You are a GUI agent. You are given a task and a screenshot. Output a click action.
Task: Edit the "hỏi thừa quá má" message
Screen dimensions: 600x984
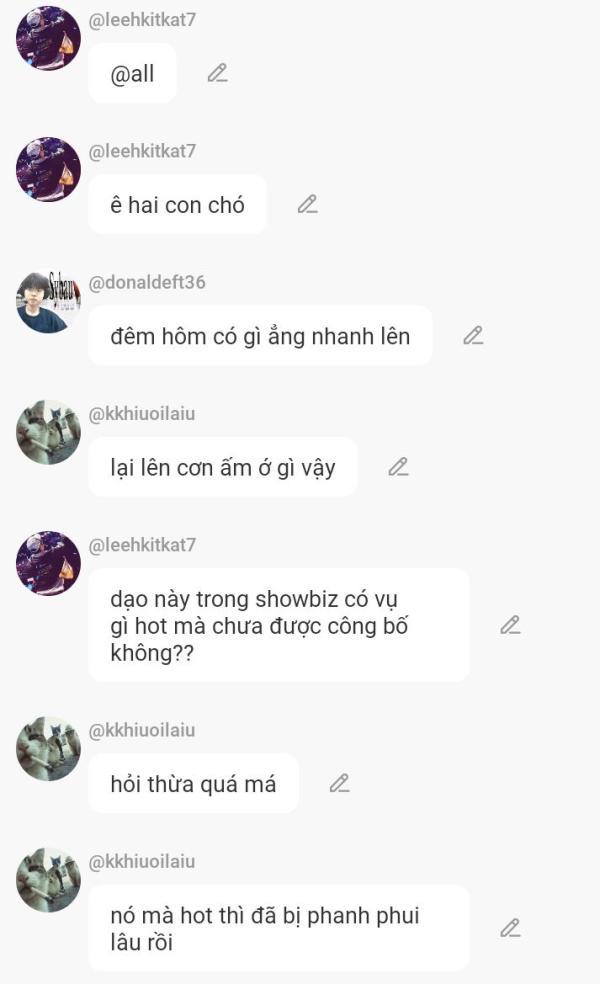point(340,783)
